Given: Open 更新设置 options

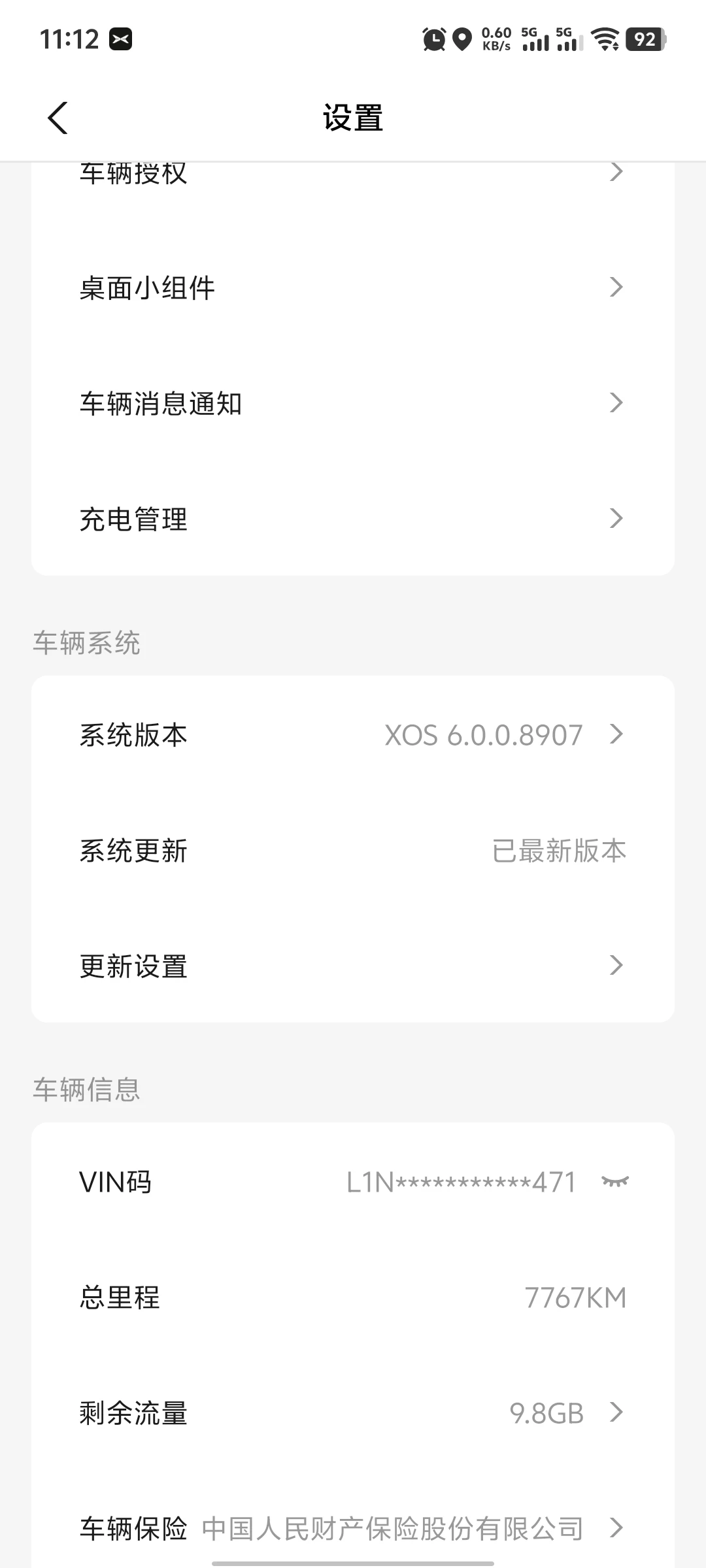Looking at the screenshot, I should 353,966.
